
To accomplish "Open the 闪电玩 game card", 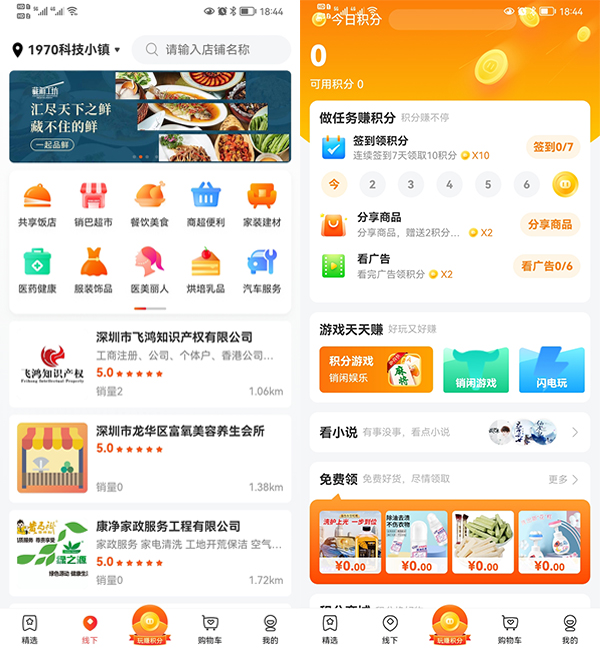I will [x=551, y=369].
